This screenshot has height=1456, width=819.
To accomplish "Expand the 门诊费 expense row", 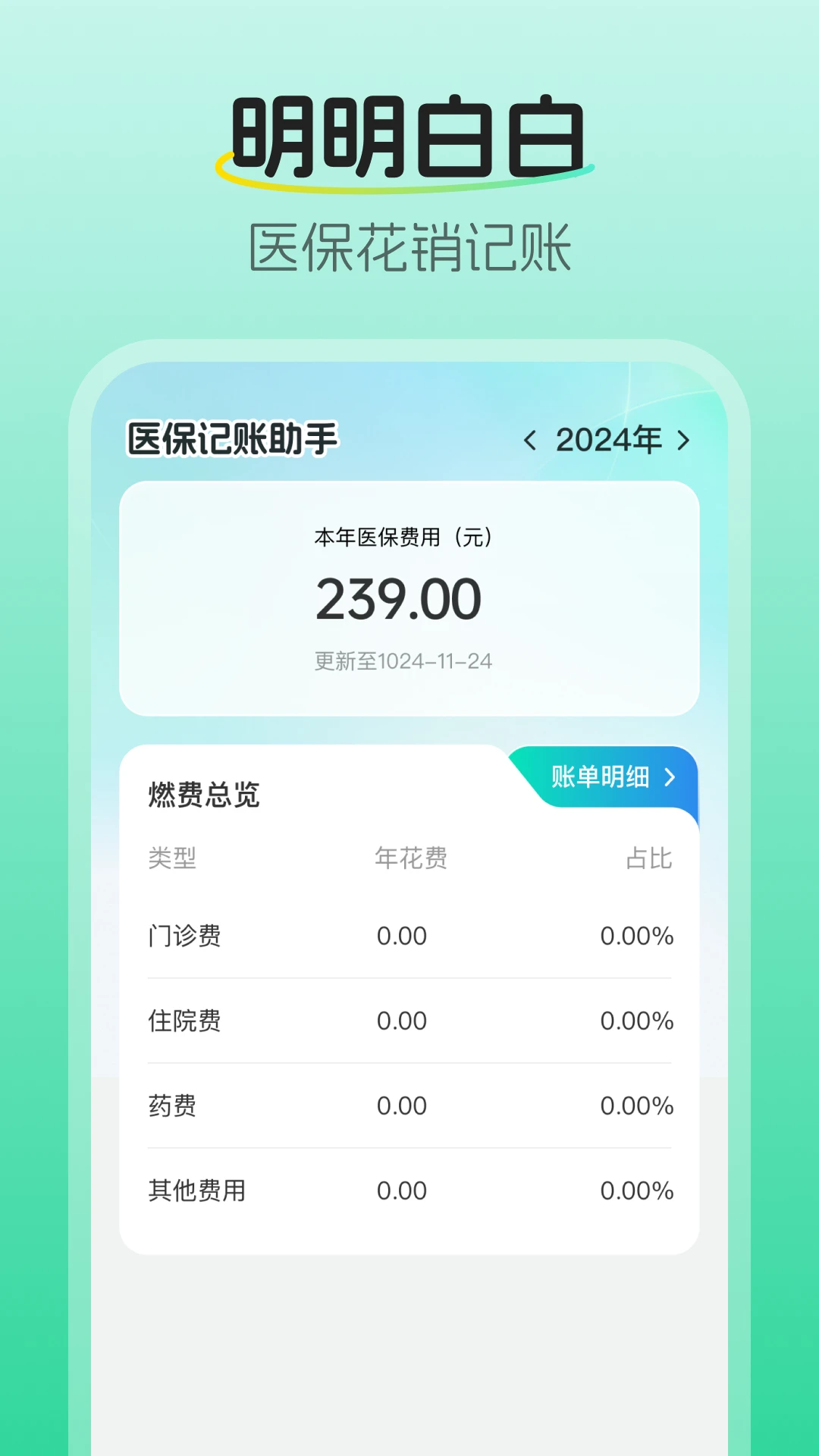I will [409, 935].
